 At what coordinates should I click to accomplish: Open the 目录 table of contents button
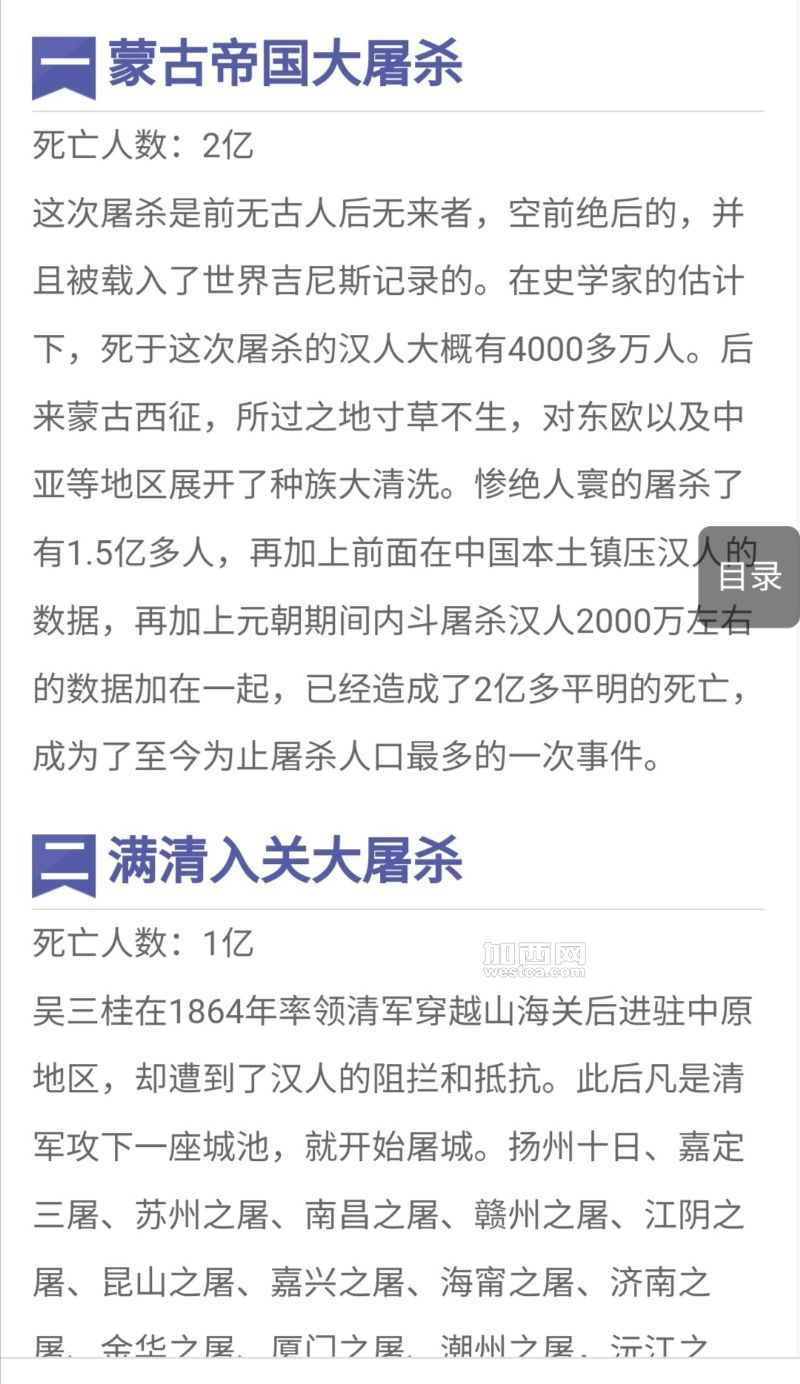pyautogui.click(x=750, y=577)
